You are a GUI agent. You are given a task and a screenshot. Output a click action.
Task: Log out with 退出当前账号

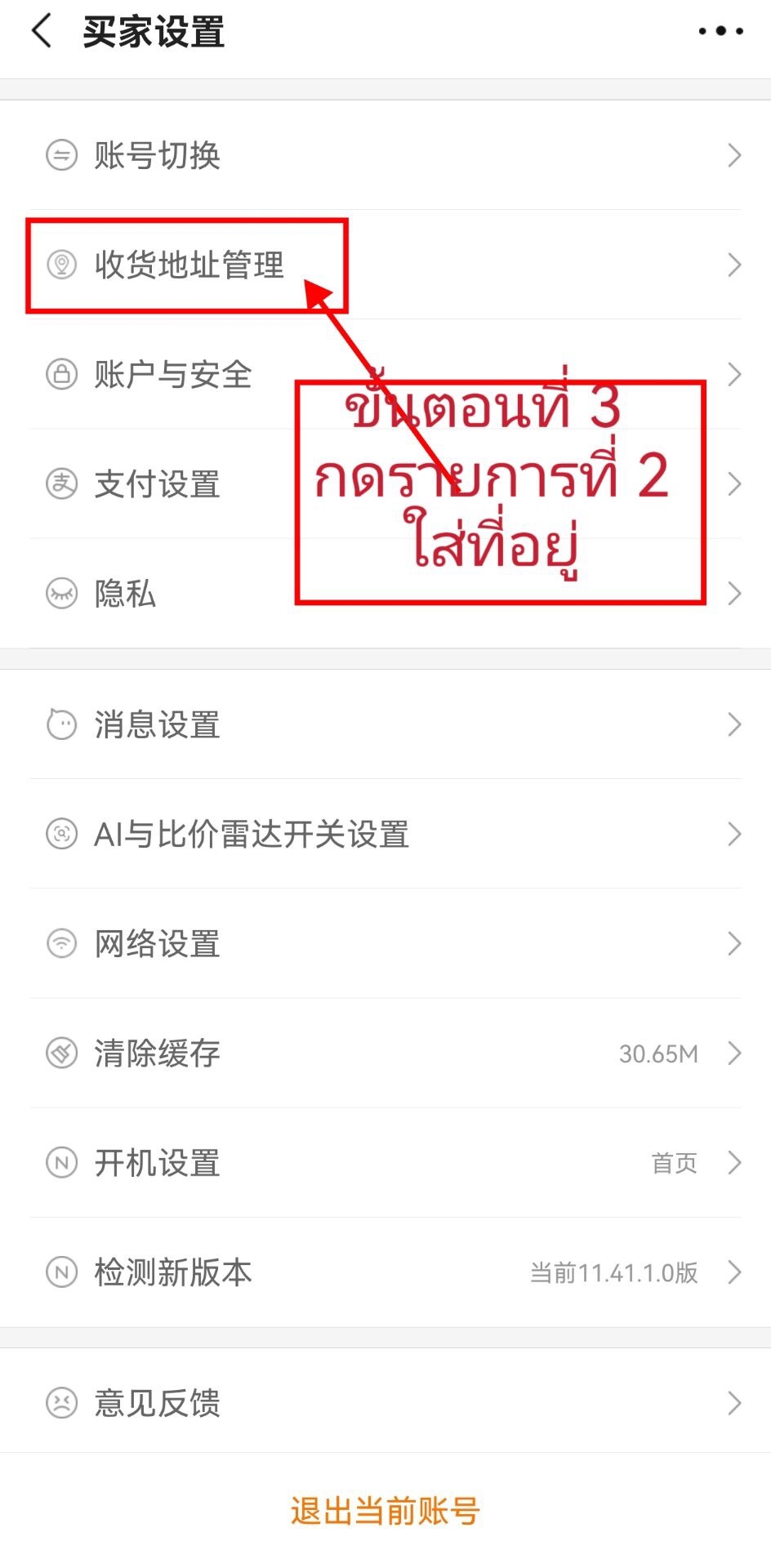385,1511
